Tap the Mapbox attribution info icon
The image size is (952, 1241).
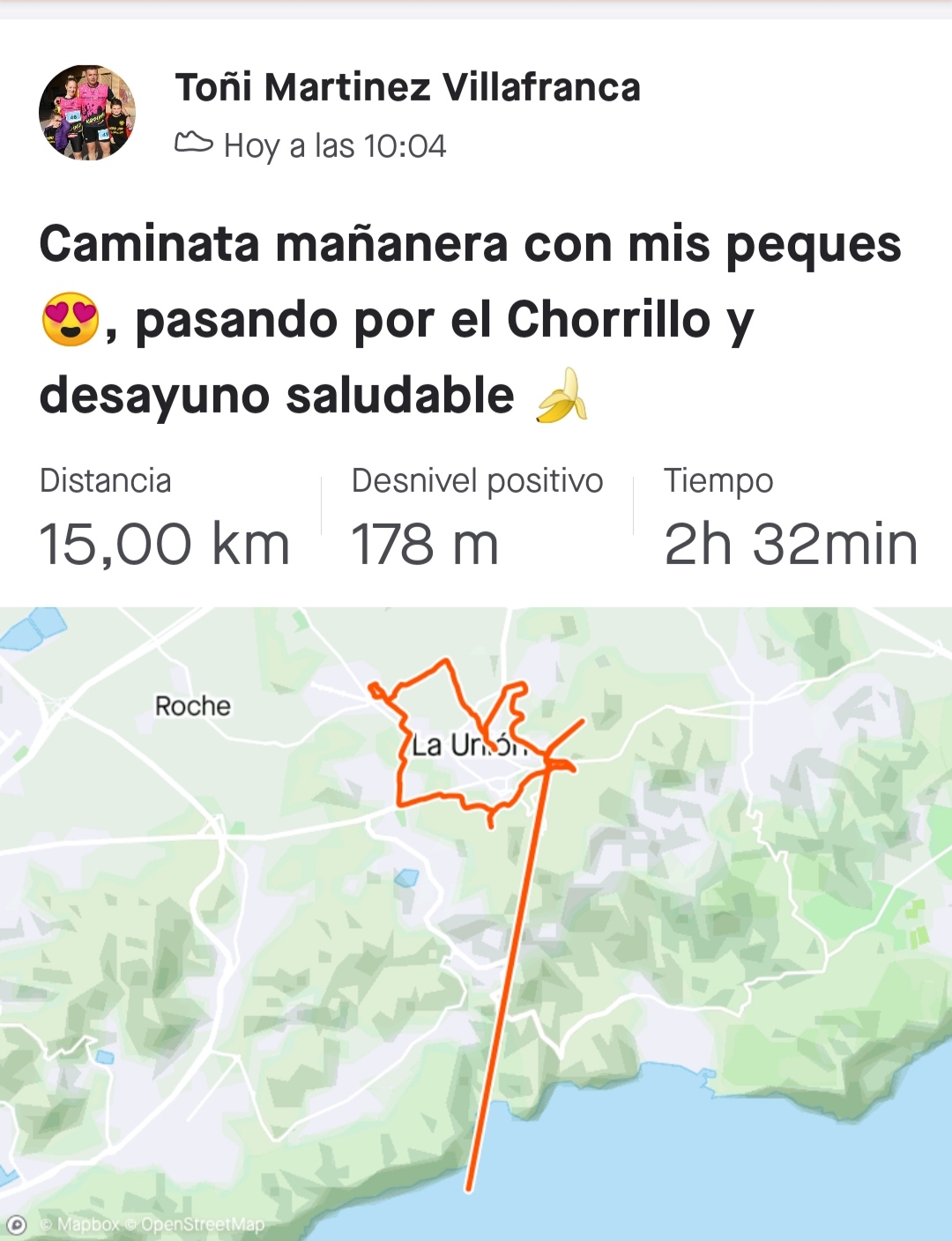point(17,1224)
